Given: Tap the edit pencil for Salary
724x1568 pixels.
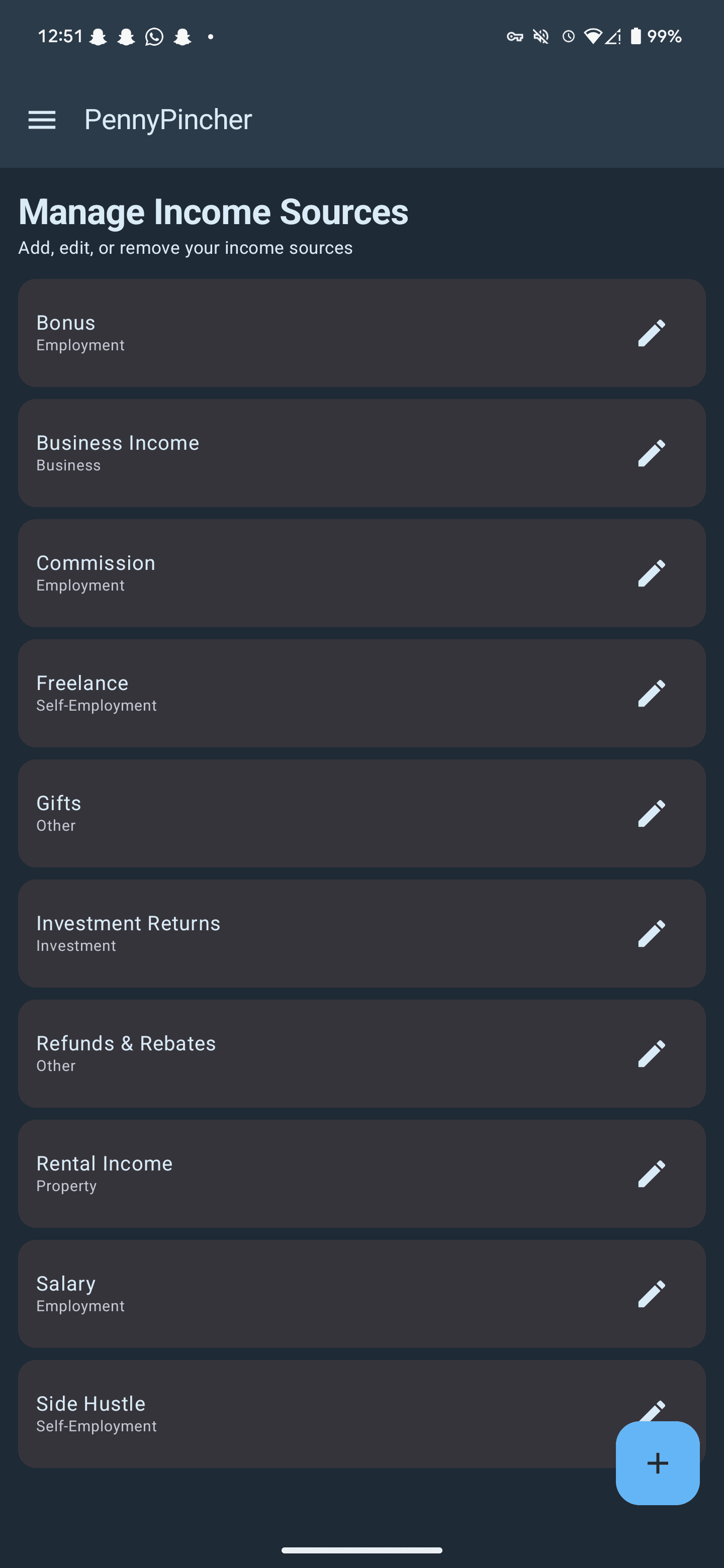Looking at the screenshot, I should pos(651,1294).
